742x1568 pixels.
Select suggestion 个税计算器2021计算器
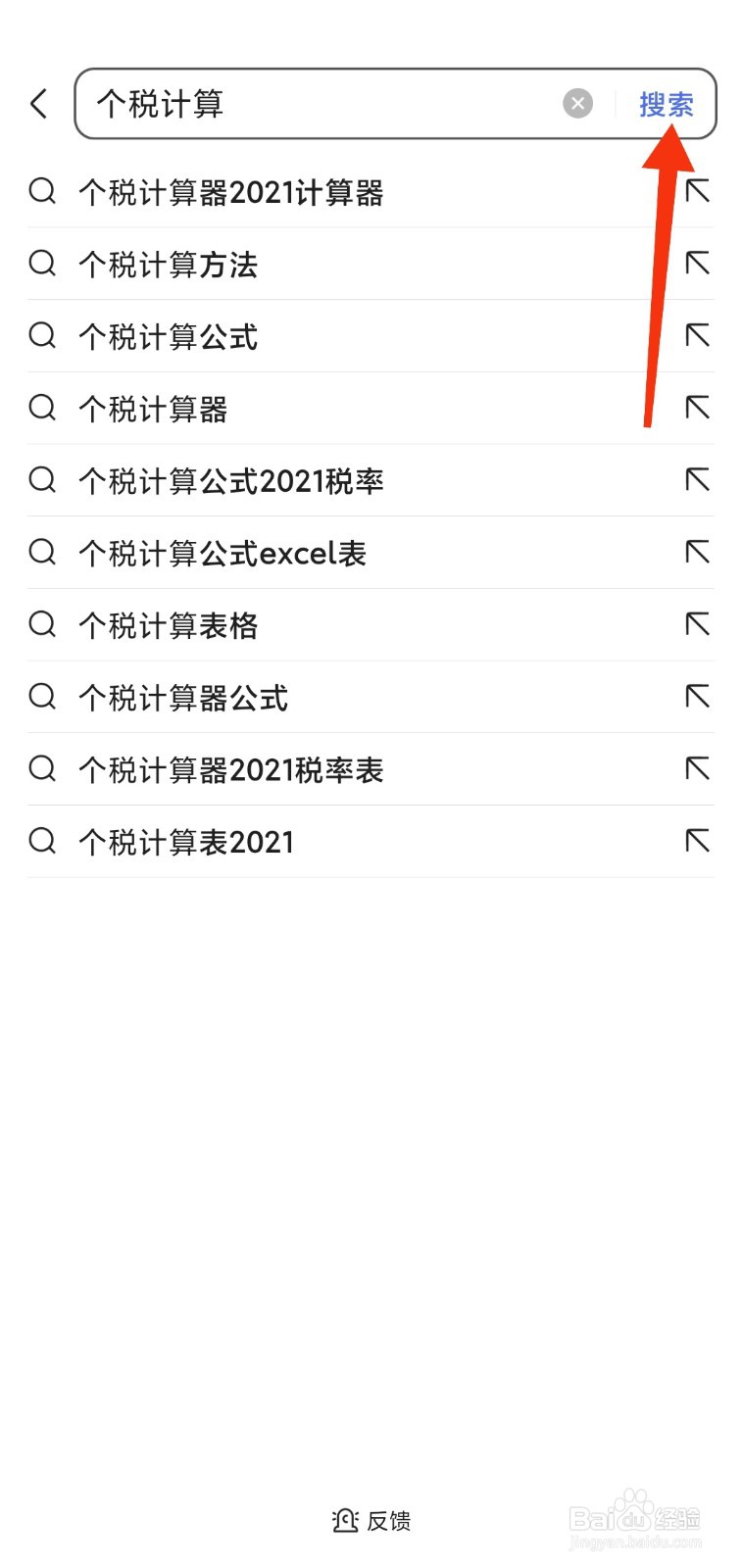[x=371, y=192]
